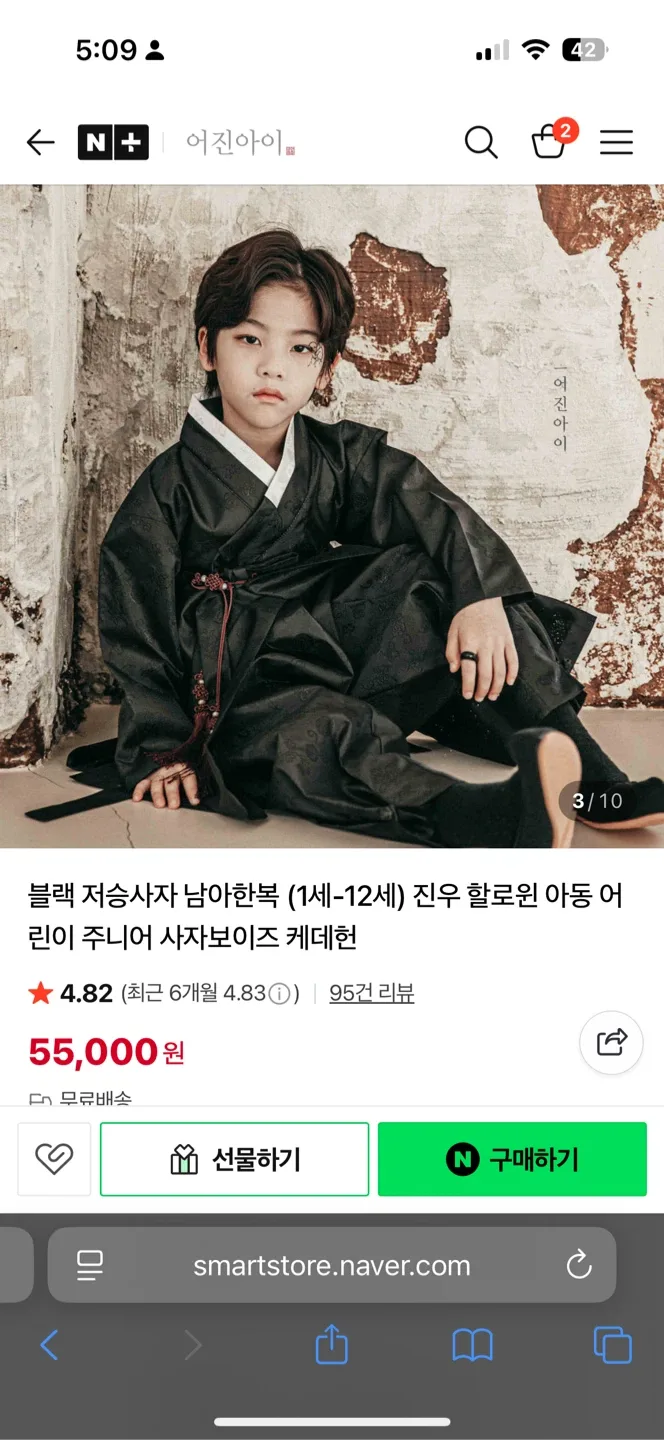Image resolution: width=664 pixels, height=1440 pixels.
Task: Open Safari page settings icon in address bar
Action: click(x=90, y=1265)
